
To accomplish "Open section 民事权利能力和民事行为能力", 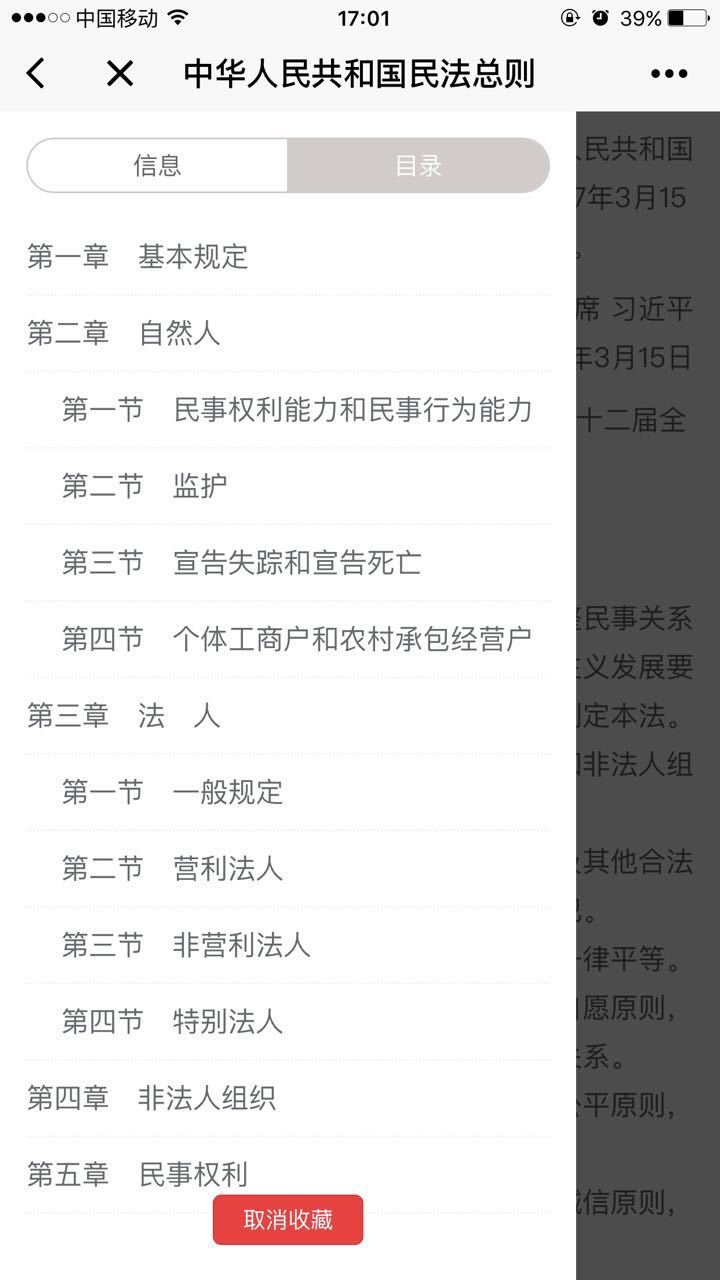I will pos(297,410).
